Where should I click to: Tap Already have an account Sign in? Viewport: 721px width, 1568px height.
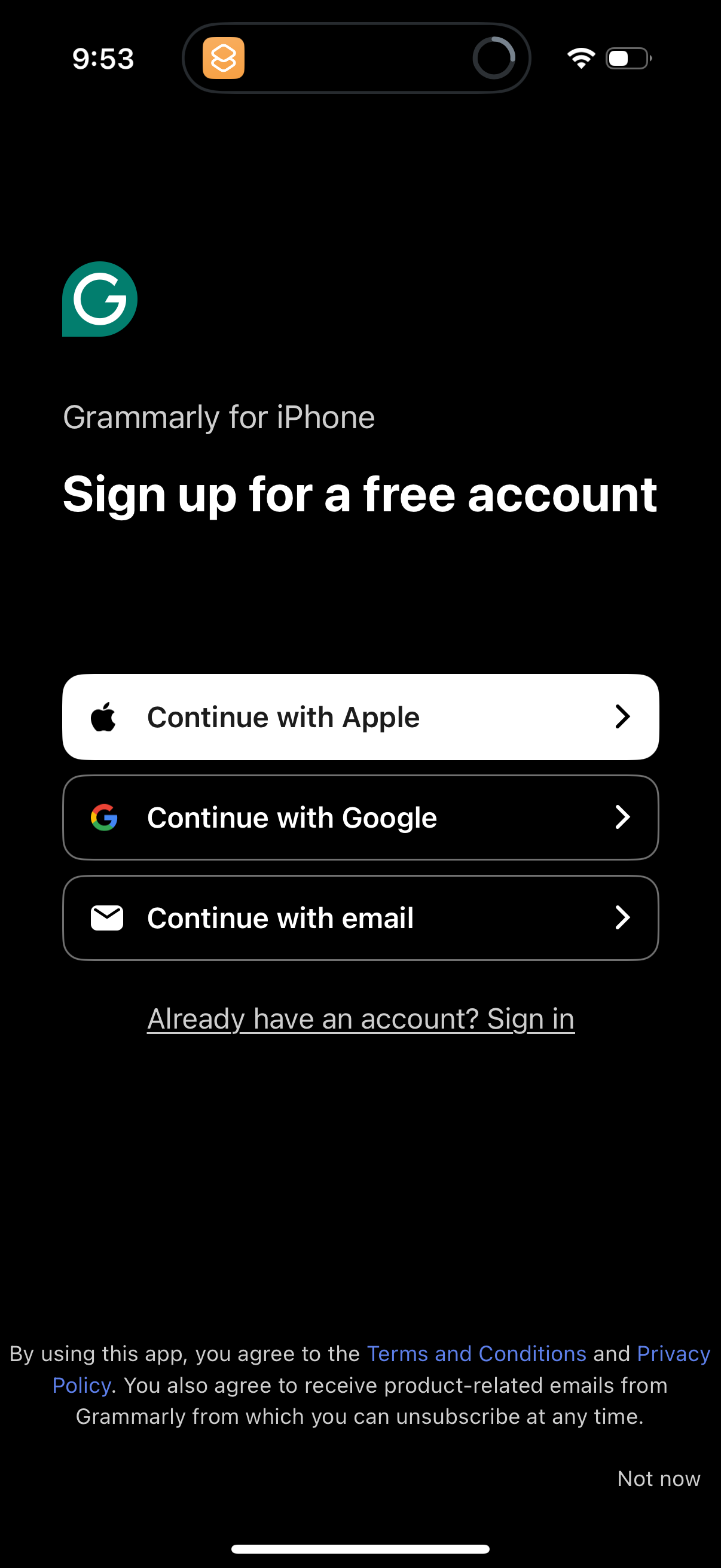point(360,1018)
